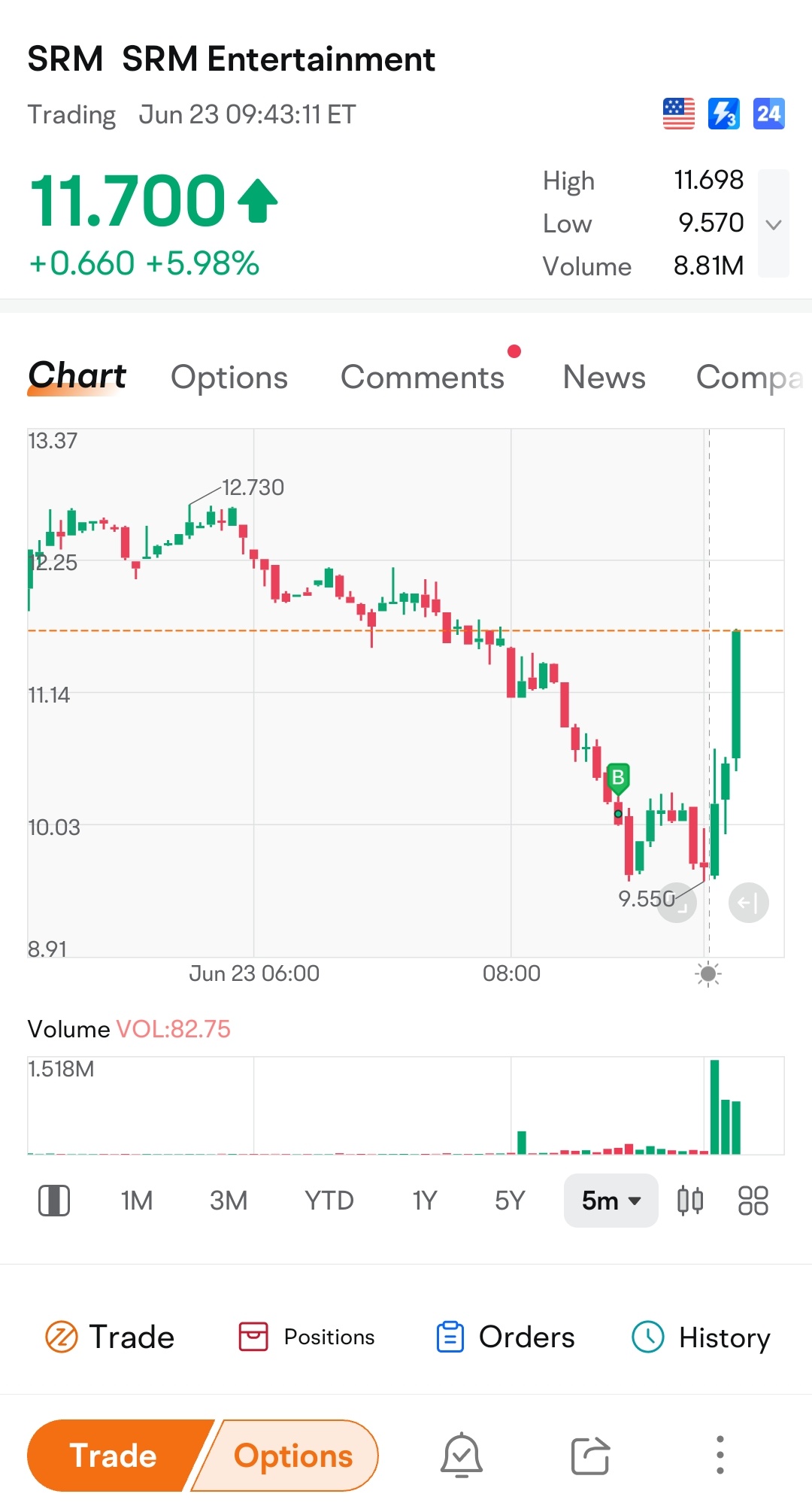Toggle the split chart layout icon
Screen dimensions: 812x1509
54,1201
